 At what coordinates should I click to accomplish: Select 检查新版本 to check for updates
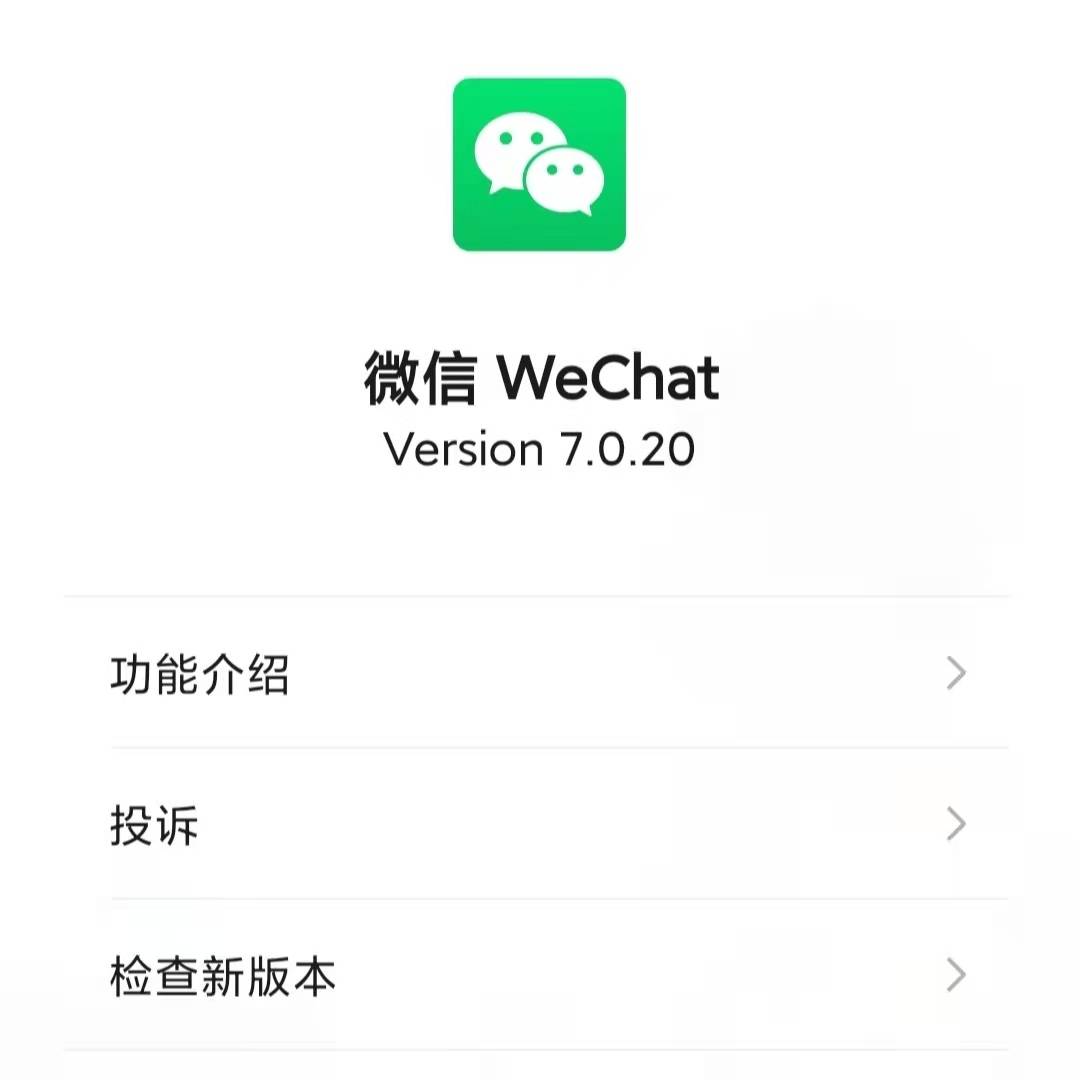pyautogui.click(x=540, y=975)
